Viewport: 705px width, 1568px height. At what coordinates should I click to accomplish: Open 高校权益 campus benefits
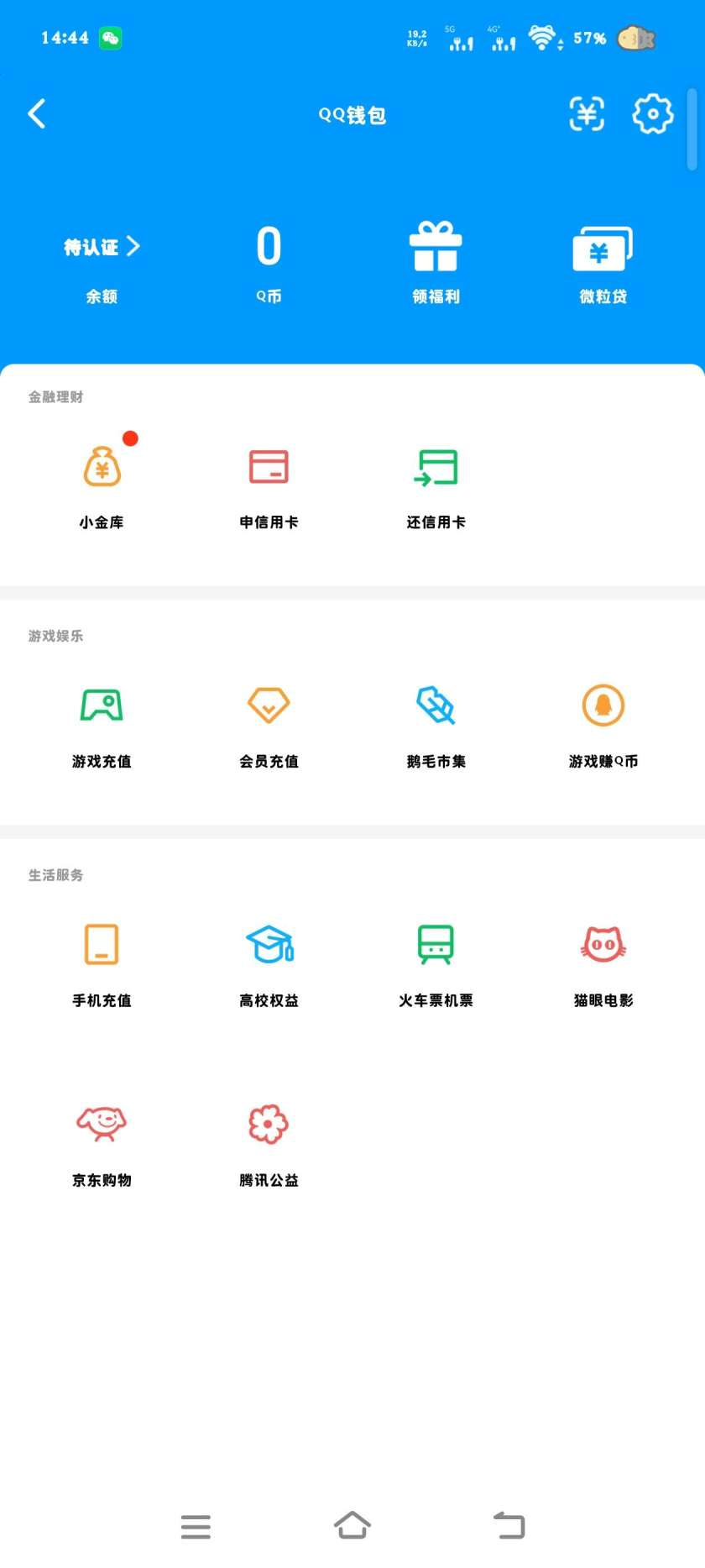(x=269, y=957)
